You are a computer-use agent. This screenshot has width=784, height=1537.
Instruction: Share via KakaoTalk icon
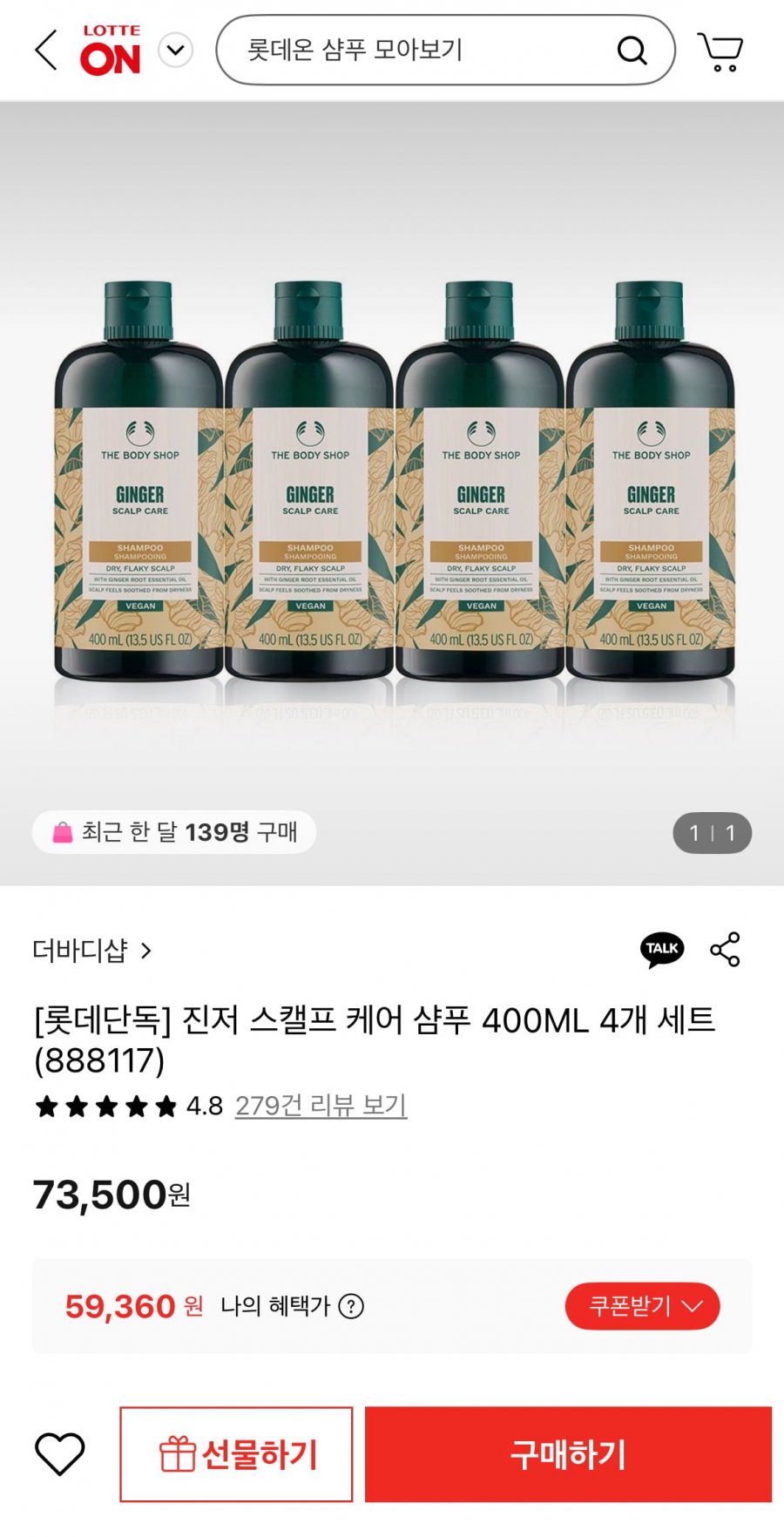pos(662,949)
